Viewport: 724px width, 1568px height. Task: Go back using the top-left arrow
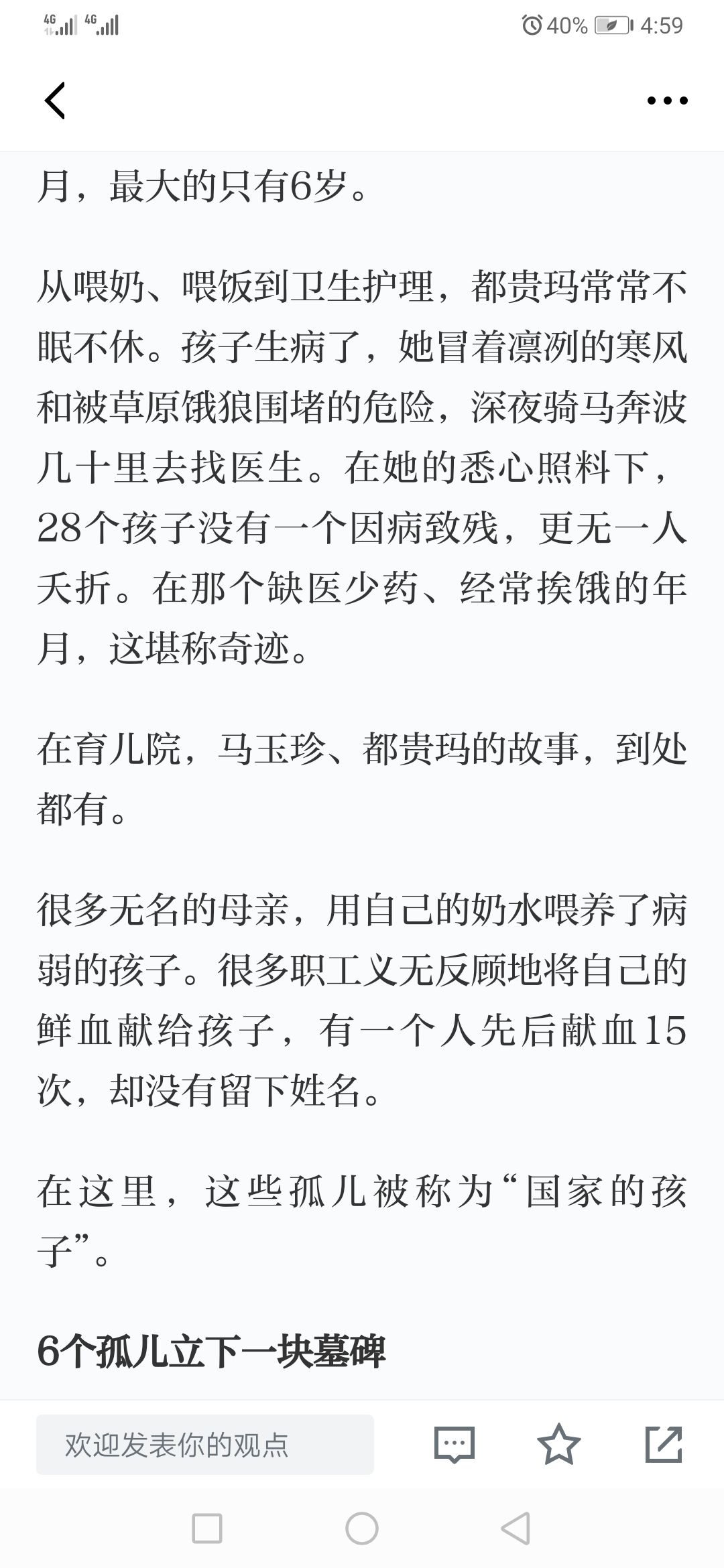point(55,101)
